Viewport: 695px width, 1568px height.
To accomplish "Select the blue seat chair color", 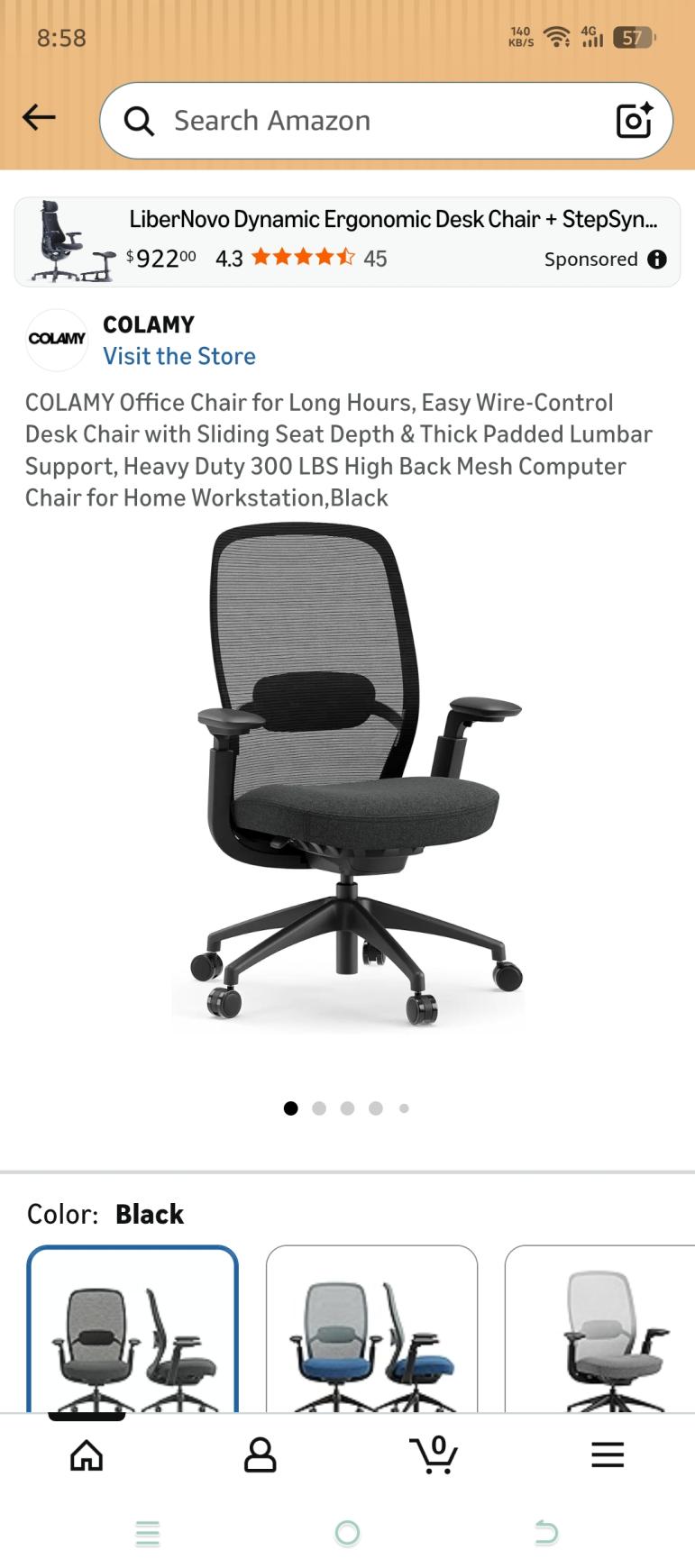I will [x=371, y=1329].
